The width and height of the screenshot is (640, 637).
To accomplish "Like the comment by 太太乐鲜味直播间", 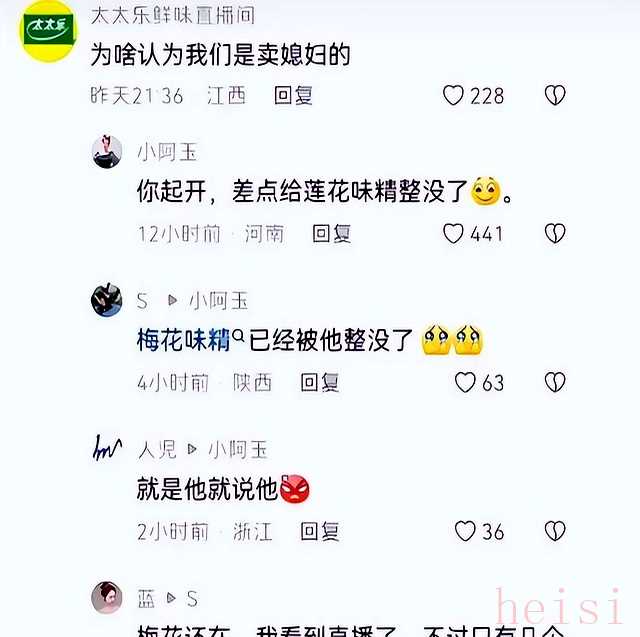I will click(454, 96).
